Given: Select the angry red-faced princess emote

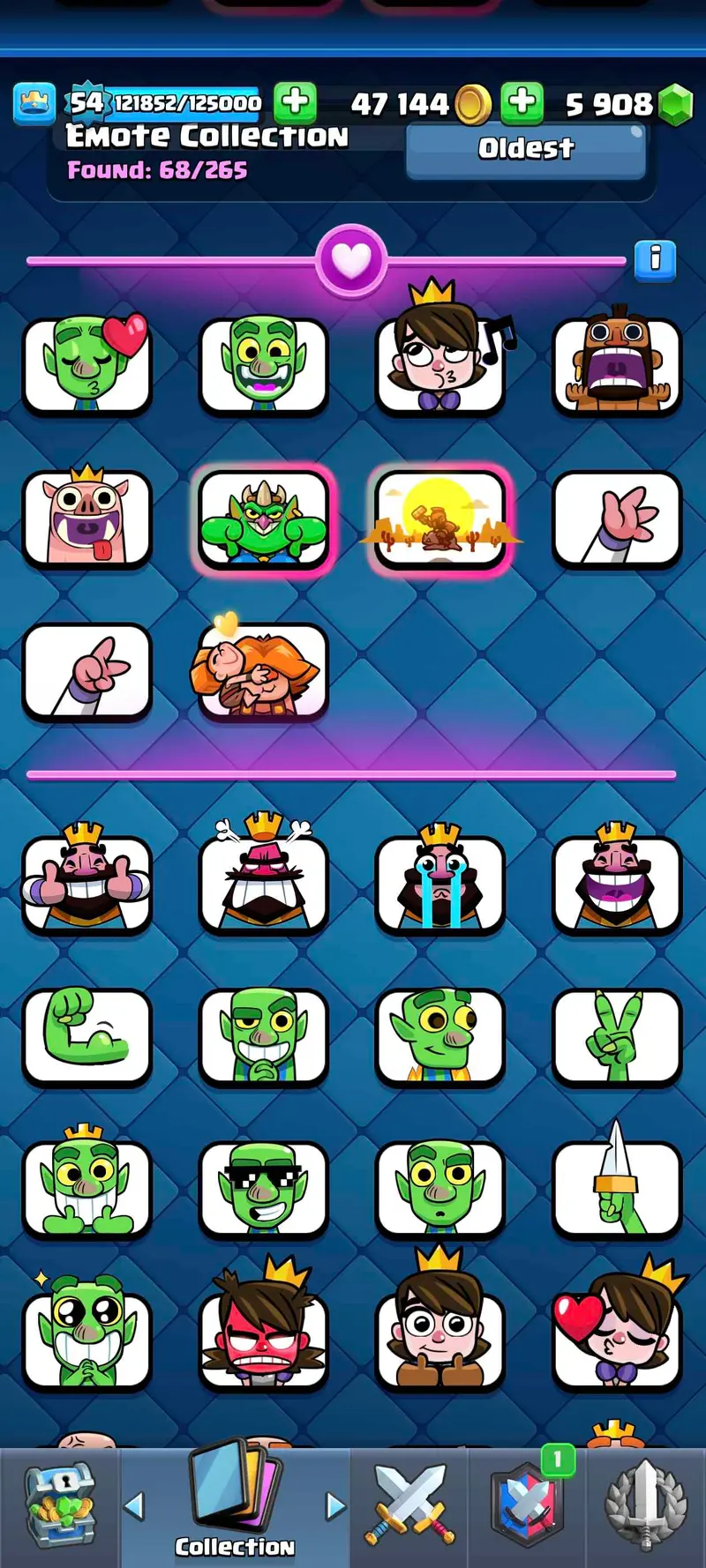Looking at the screenshot, I should tap(264, 1340).
